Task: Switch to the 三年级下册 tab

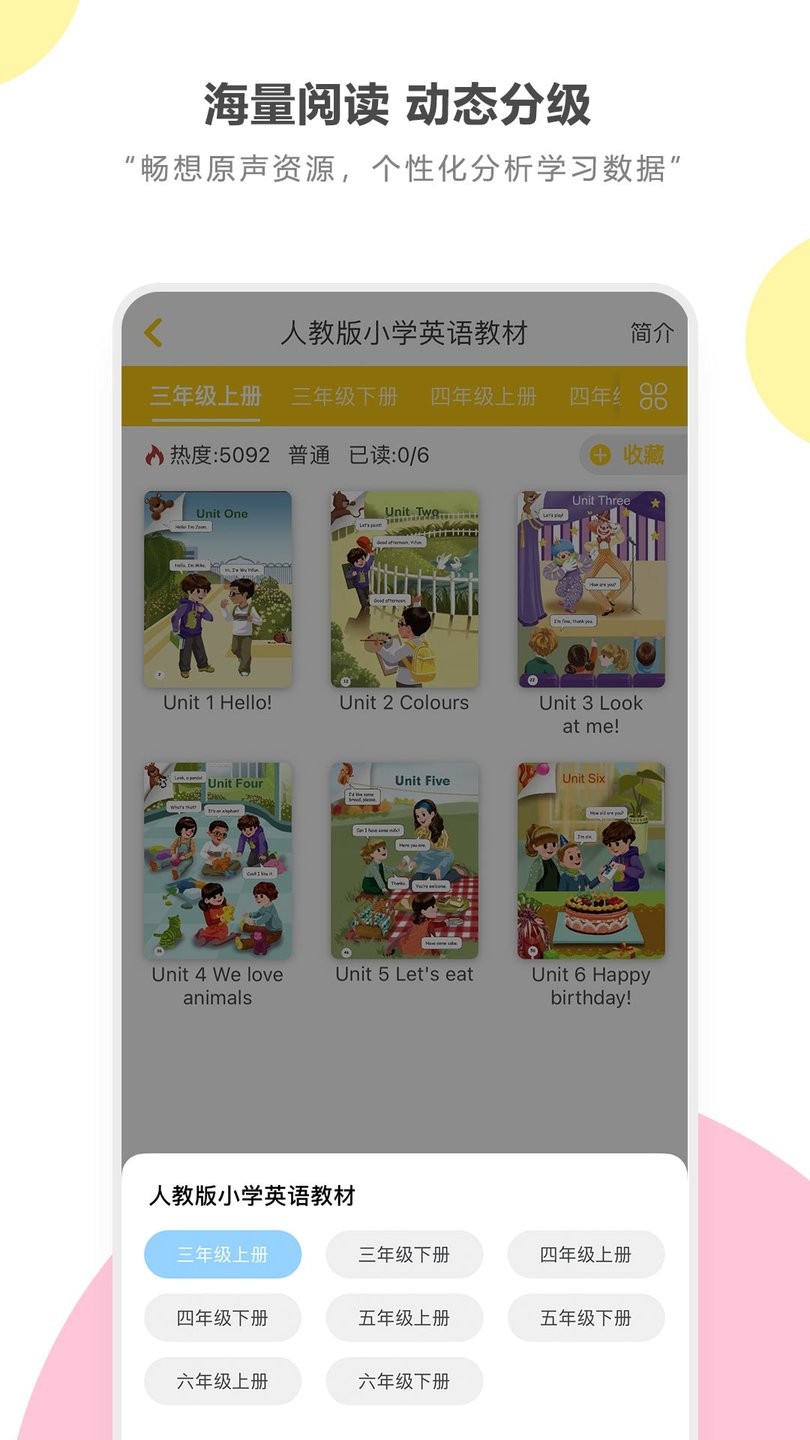Action: click(x=345, y=396)
